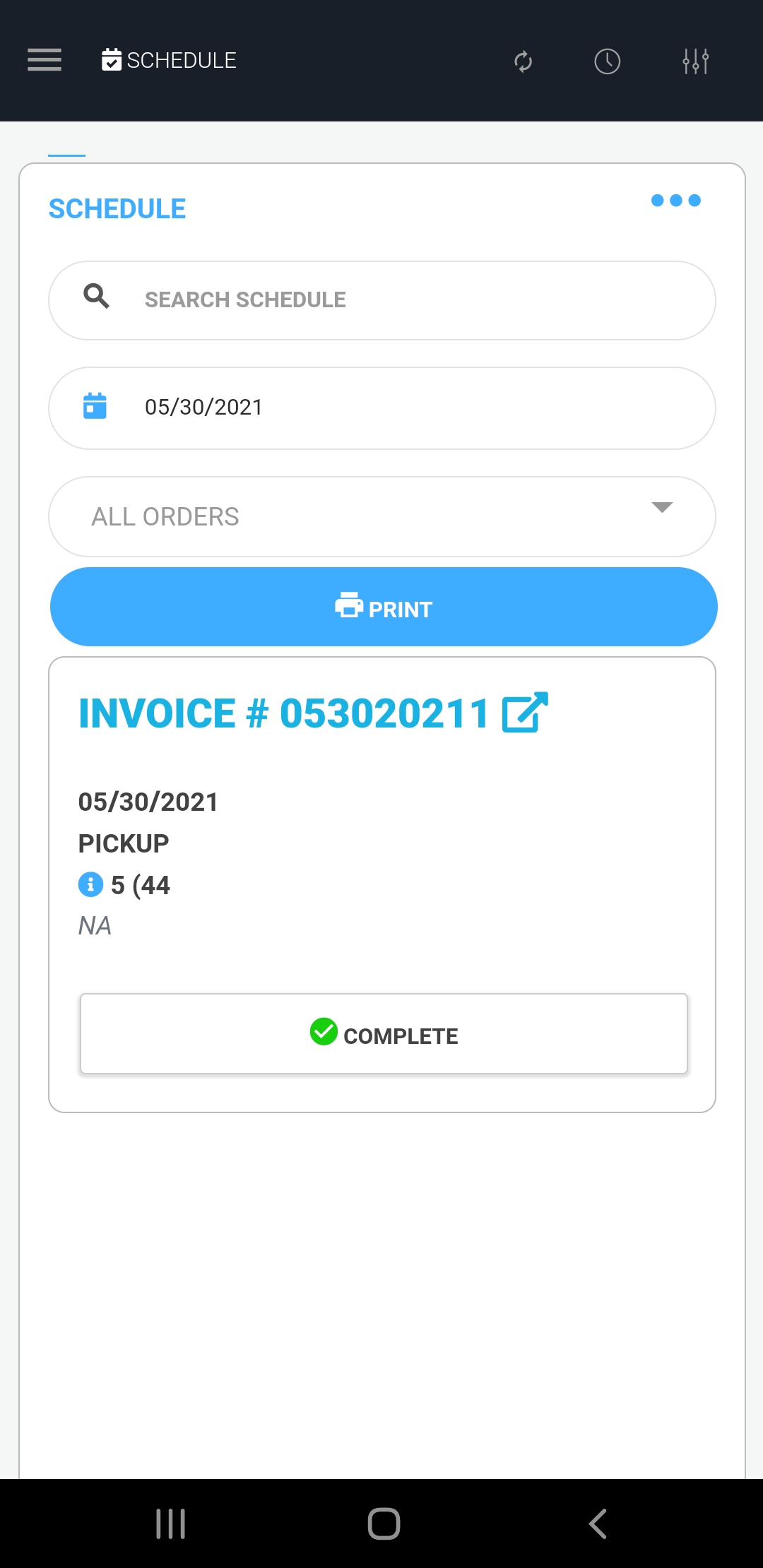Open the 05/30/2021 date picker
763x1568 pixels.
(382, 408)
